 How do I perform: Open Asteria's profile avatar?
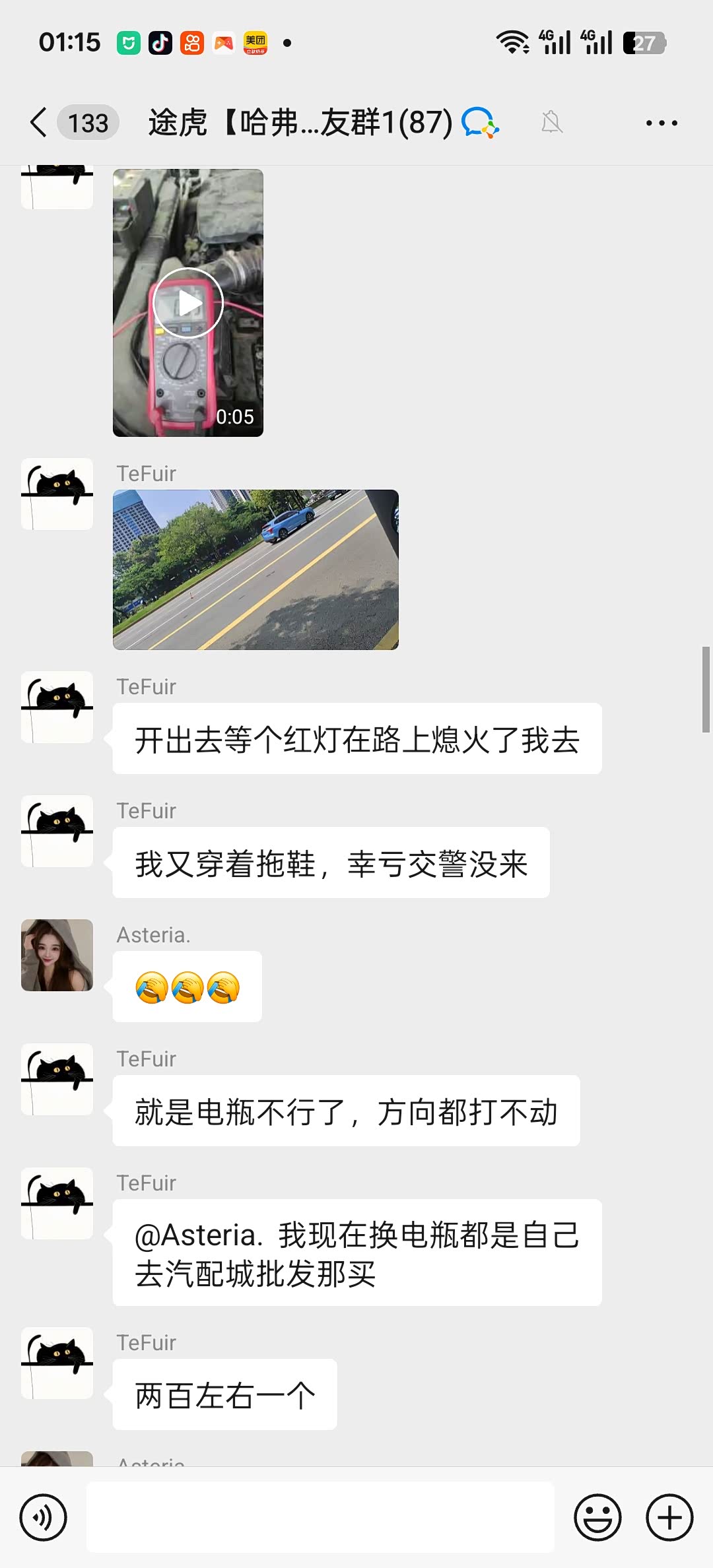point(57,955)
